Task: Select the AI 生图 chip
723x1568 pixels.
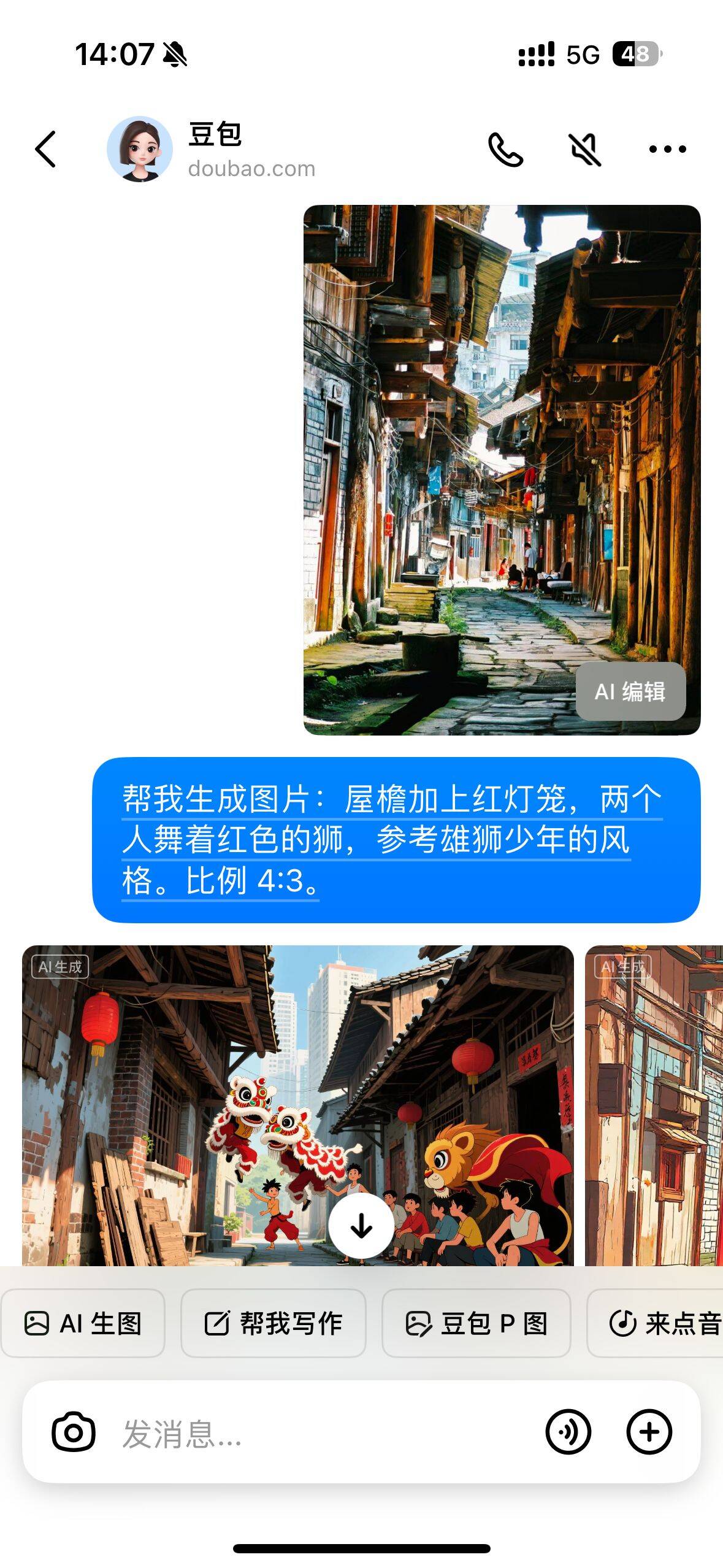Action: click(x=83, y=1323)
